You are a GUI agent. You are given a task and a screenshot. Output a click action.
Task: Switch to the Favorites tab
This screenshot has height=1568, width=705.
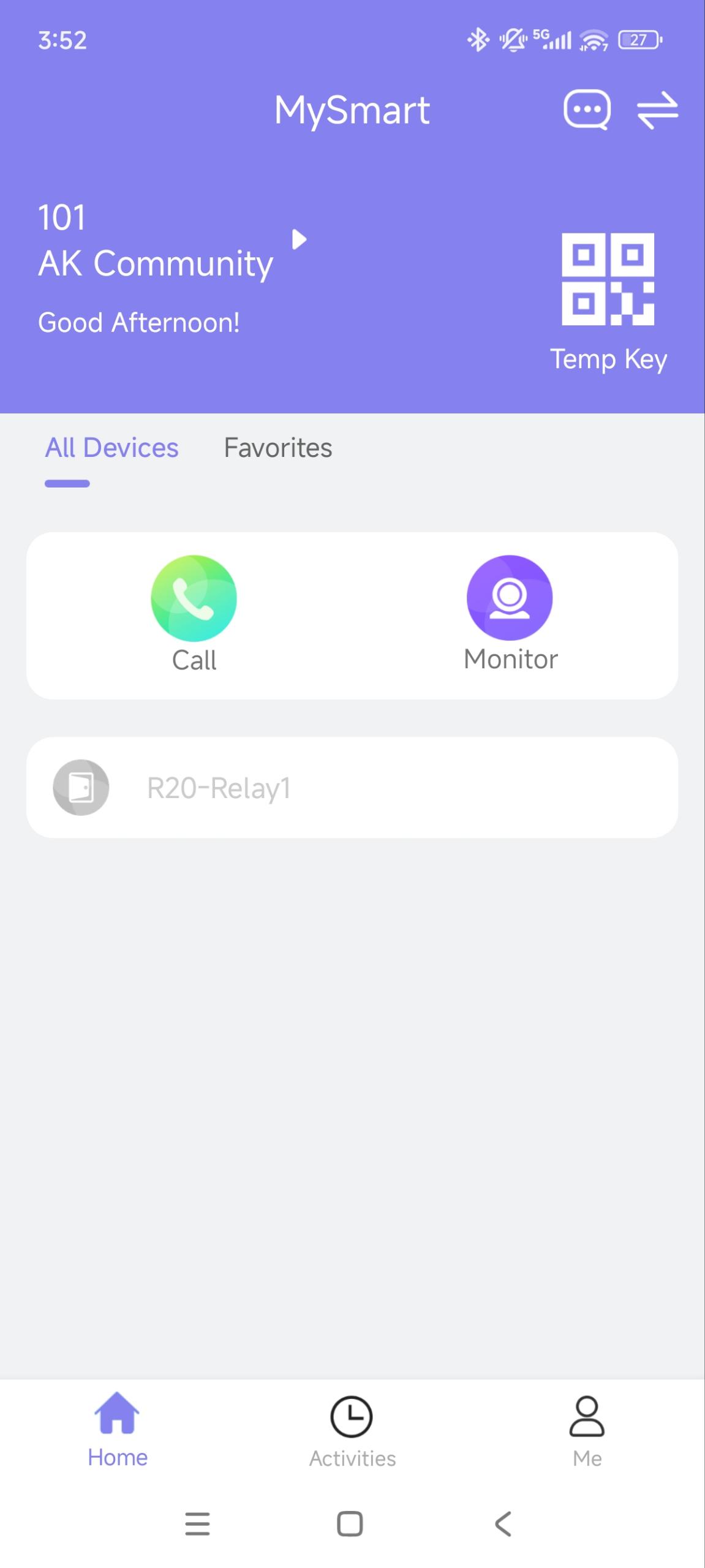278,448
